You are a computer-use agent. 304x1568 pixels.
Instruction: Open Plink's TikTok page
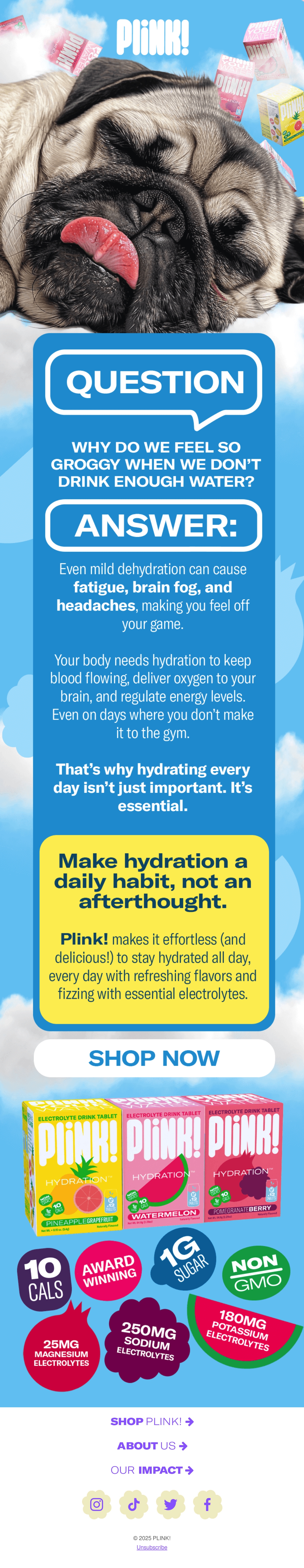click(134, 1505)
